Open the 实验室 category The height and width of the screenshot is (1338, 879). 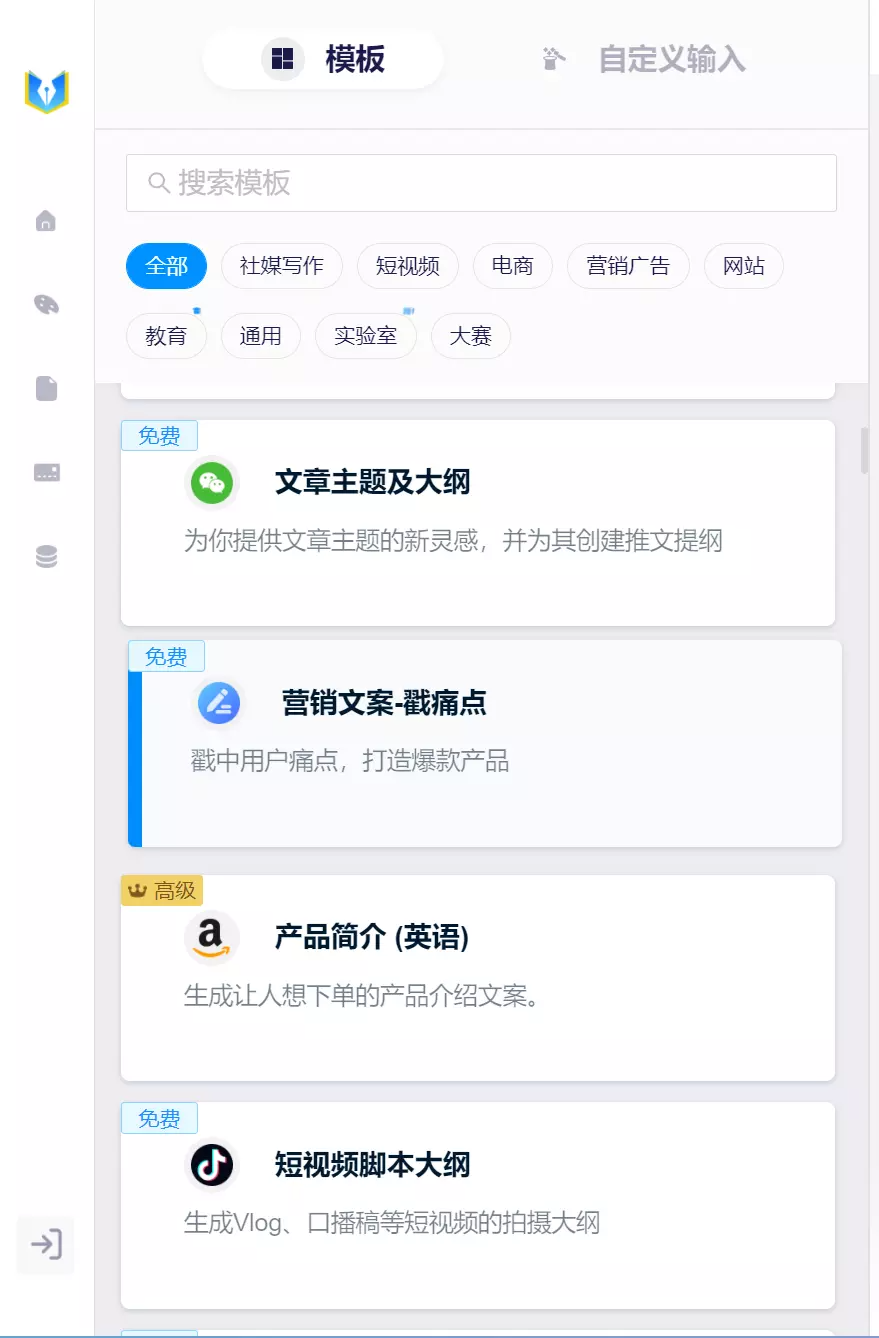(x=365, y=336)
